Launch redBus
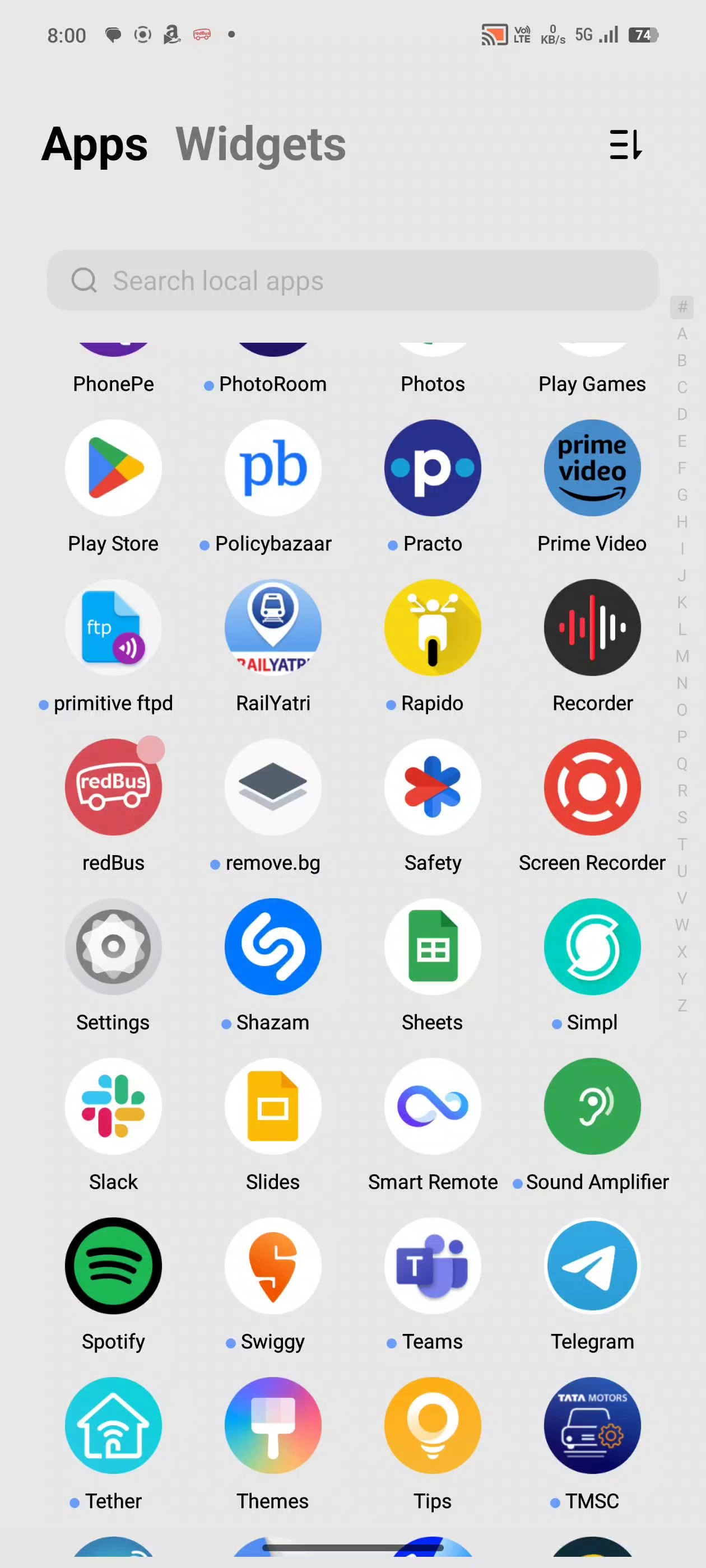Image resolution: width=706 pixels, height=1568 pixels. point(113,787)
